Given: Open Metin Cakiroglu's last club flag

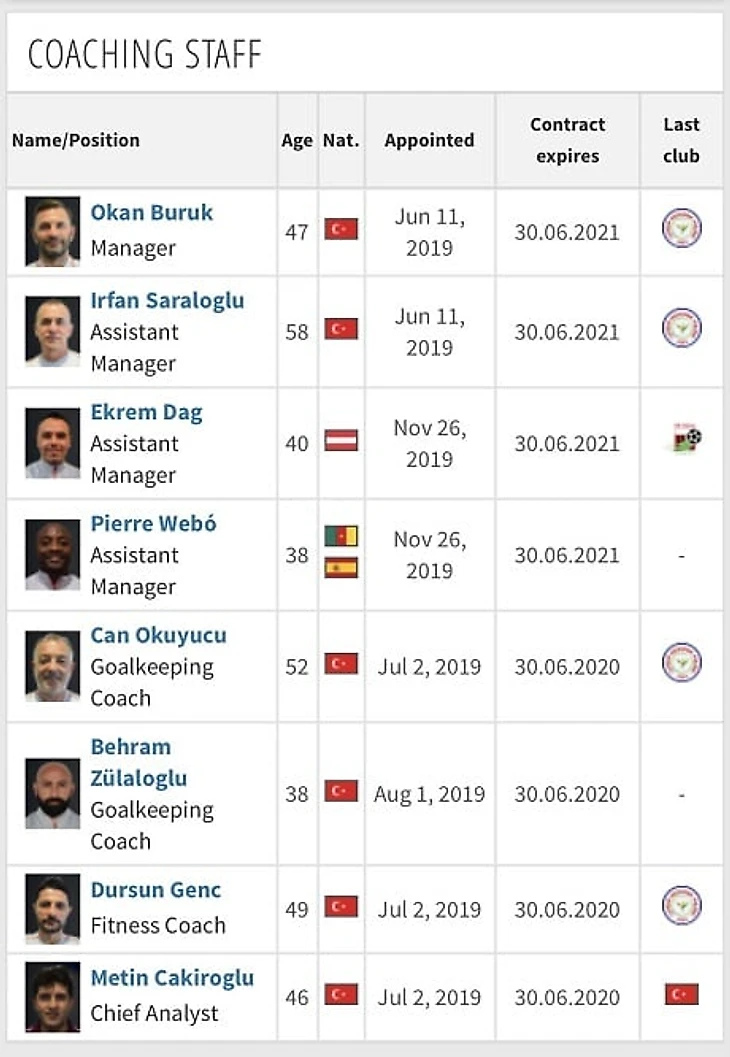Looking at the screenshot, I should tap(681, 994).
